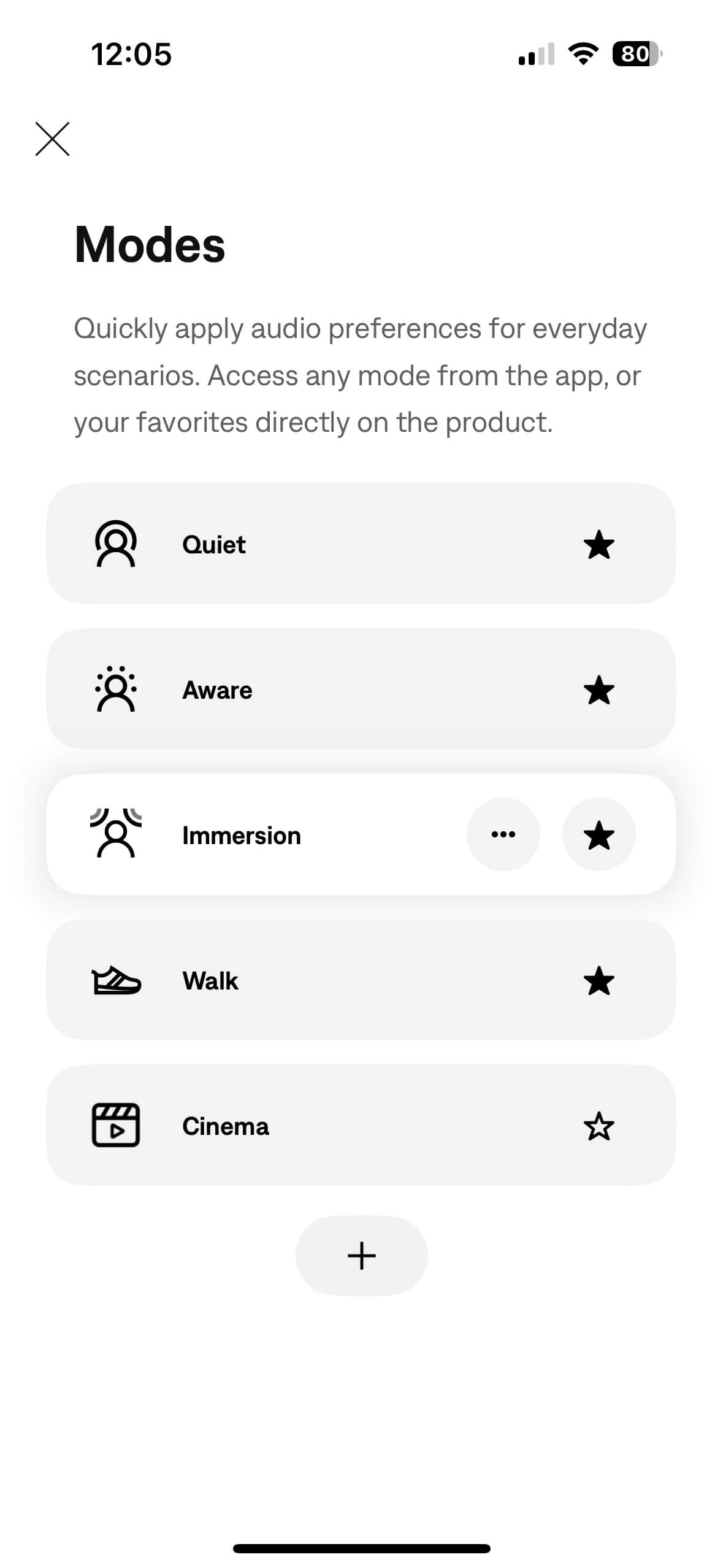Select the Quiet mode
The height and width of the screenshot is (1568, 723).
click(307, 544)
